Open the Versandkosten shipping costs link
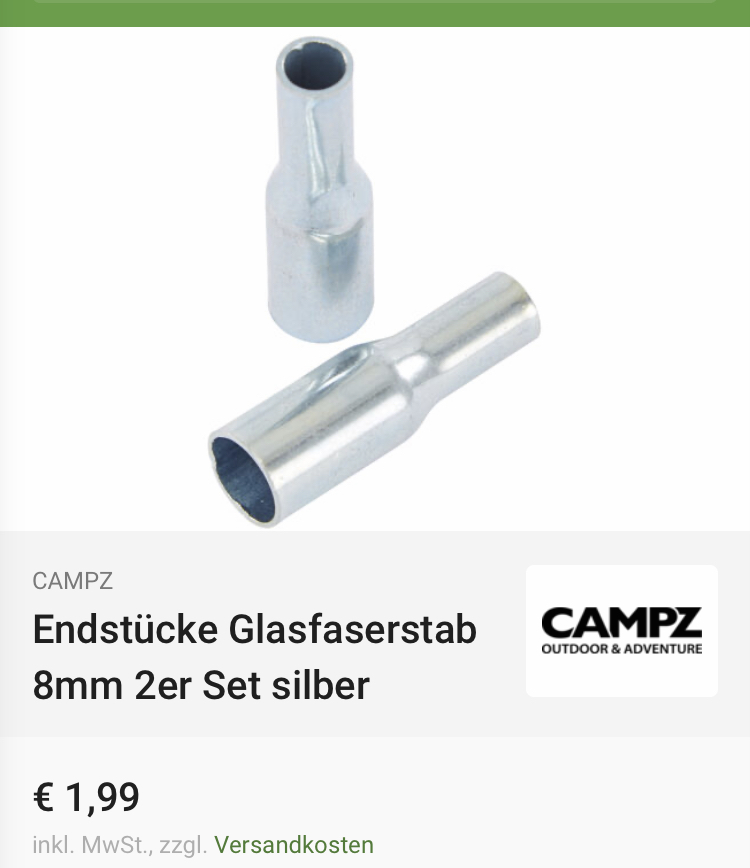750x868 pixels. pyautogui.click(x=294, y=845)
